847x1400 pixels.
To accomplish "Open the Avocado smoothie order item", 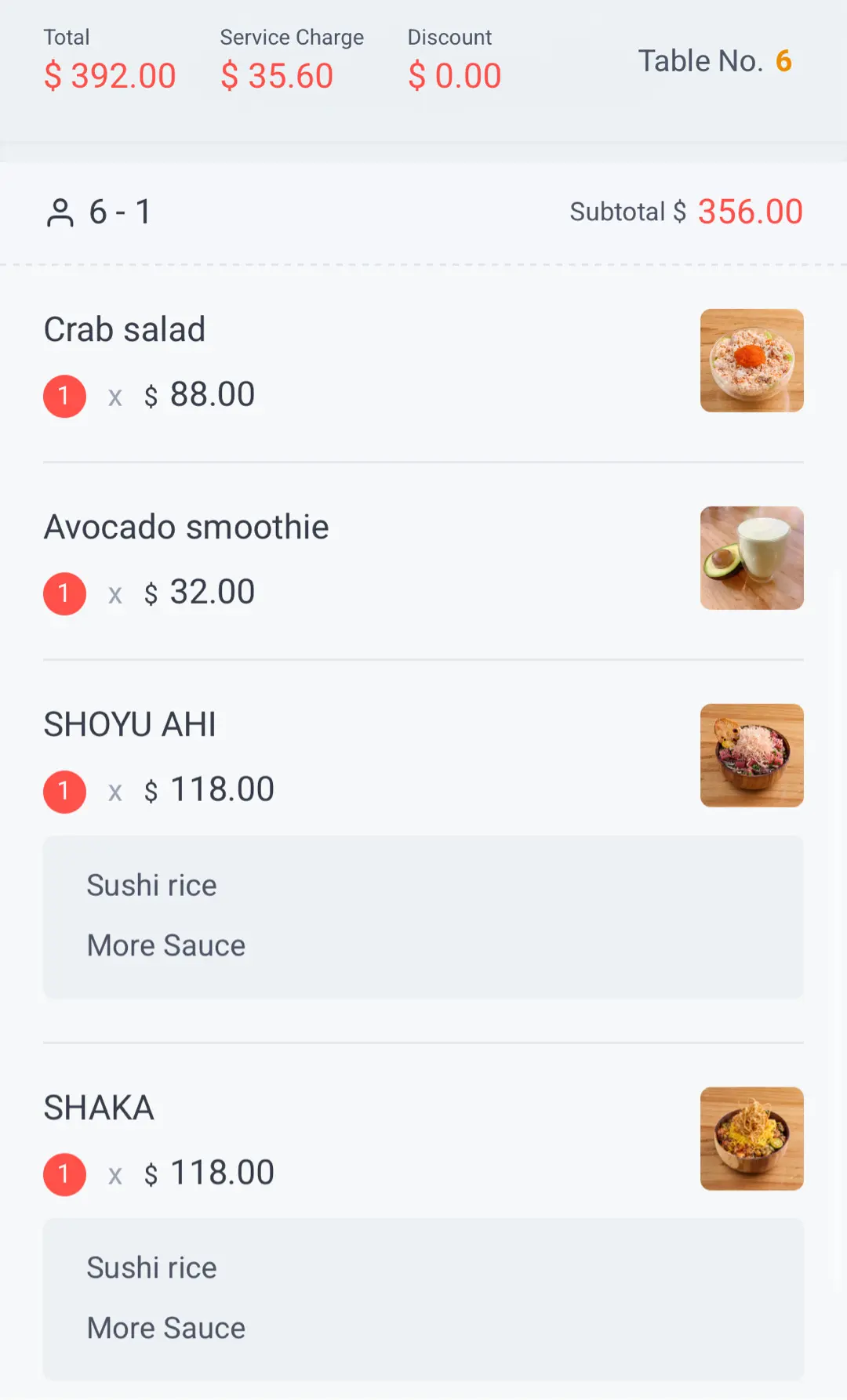I will click(187, 528).
